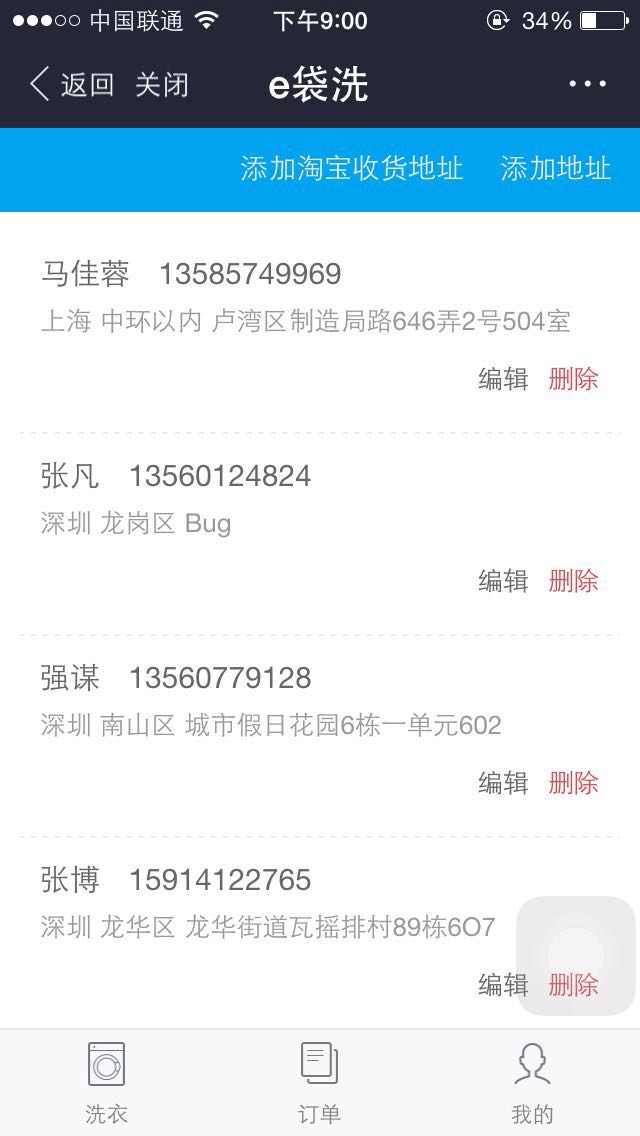Viewport: 640px width, 1136px height.
Task: Tap the floating AssistiveTouch button
Action: pyautogui.click(x=576, y=956)
